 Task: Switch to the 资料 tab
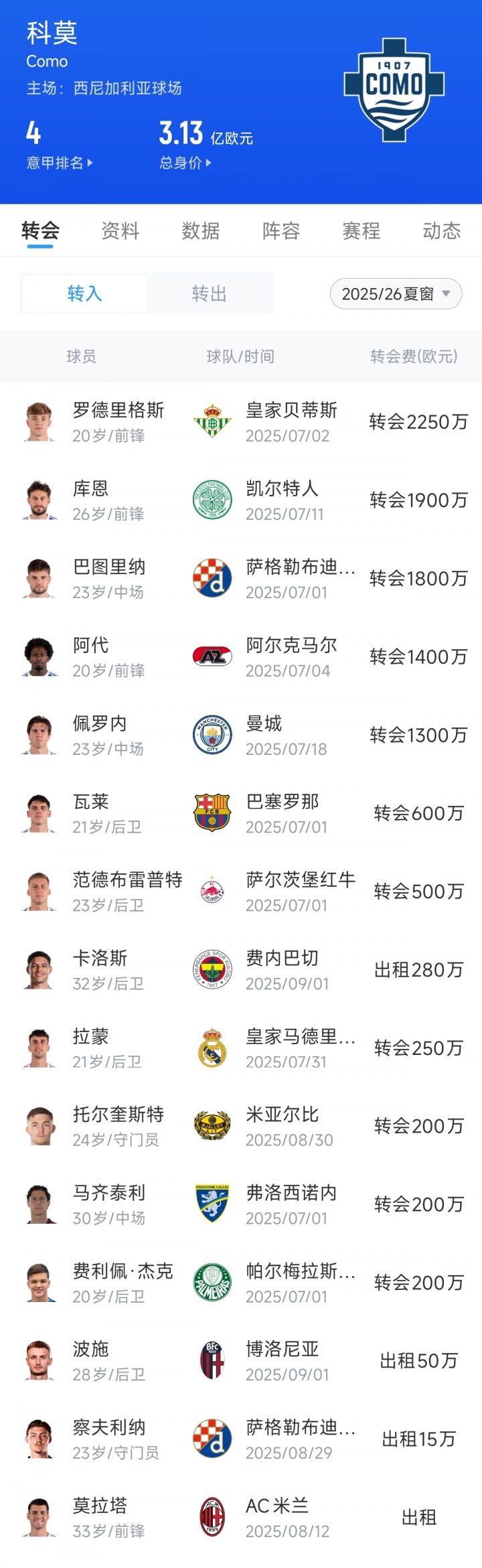[120, 231]
